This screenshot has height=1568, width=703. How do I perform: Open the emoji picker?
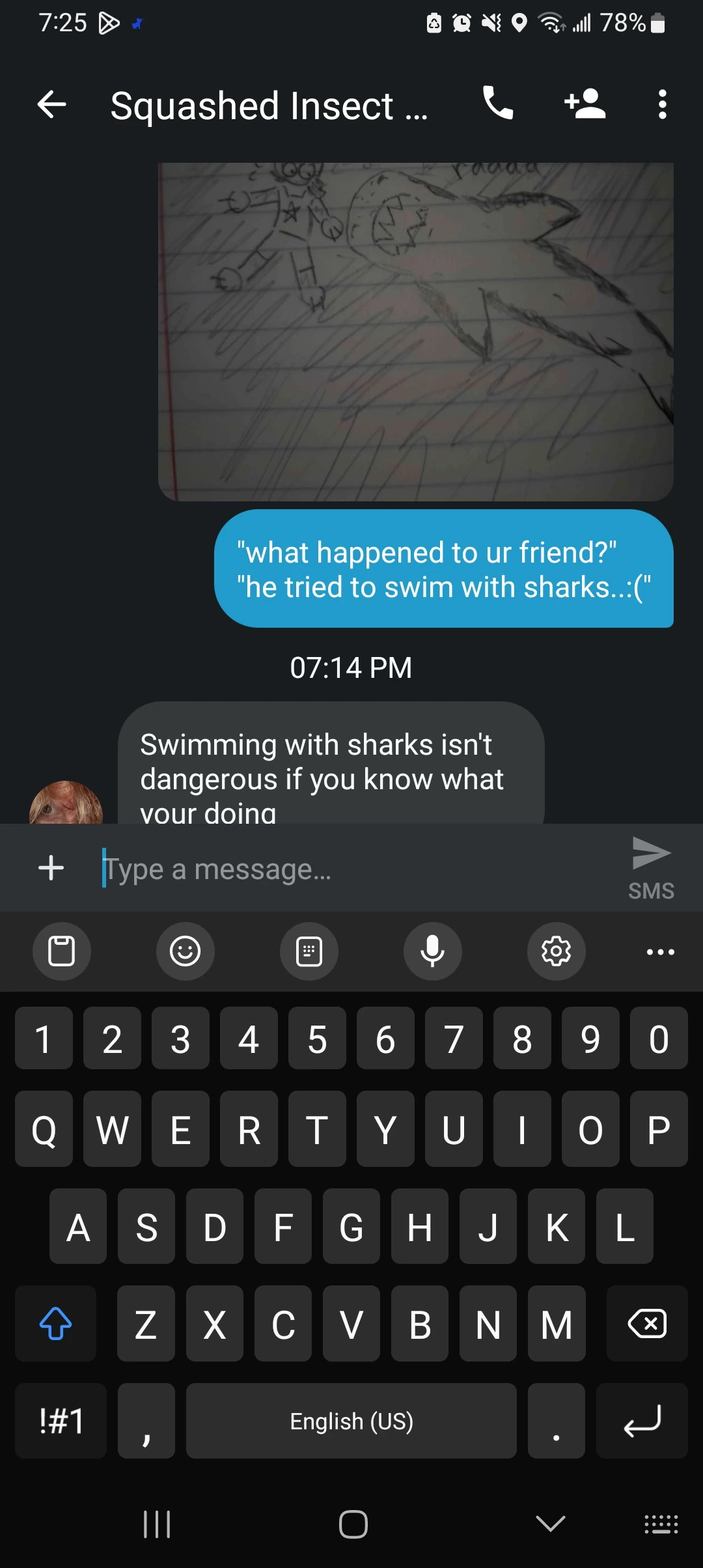point(185,951)
